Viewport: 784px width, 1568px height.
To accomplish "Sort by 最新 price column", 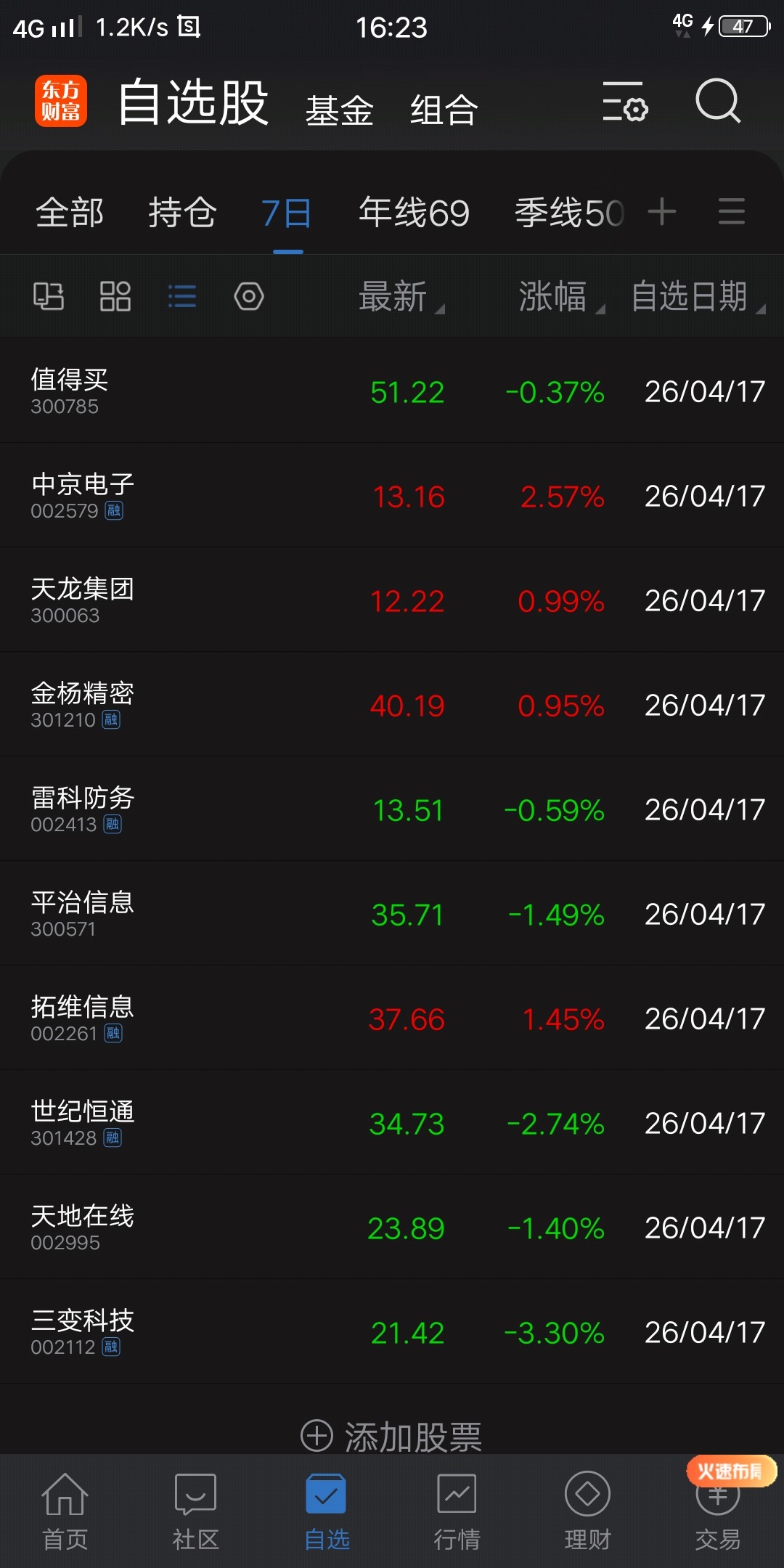I will [x=399, y=297].
